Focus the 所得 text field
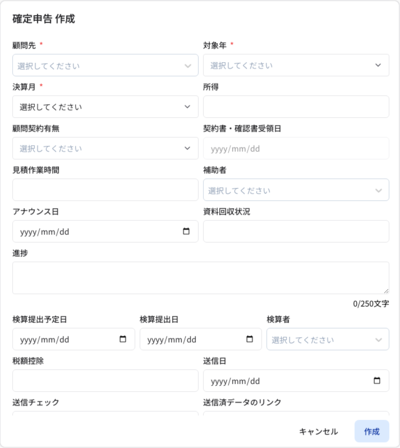The width and height of the screenshot is (400, 448). (296, 107)
